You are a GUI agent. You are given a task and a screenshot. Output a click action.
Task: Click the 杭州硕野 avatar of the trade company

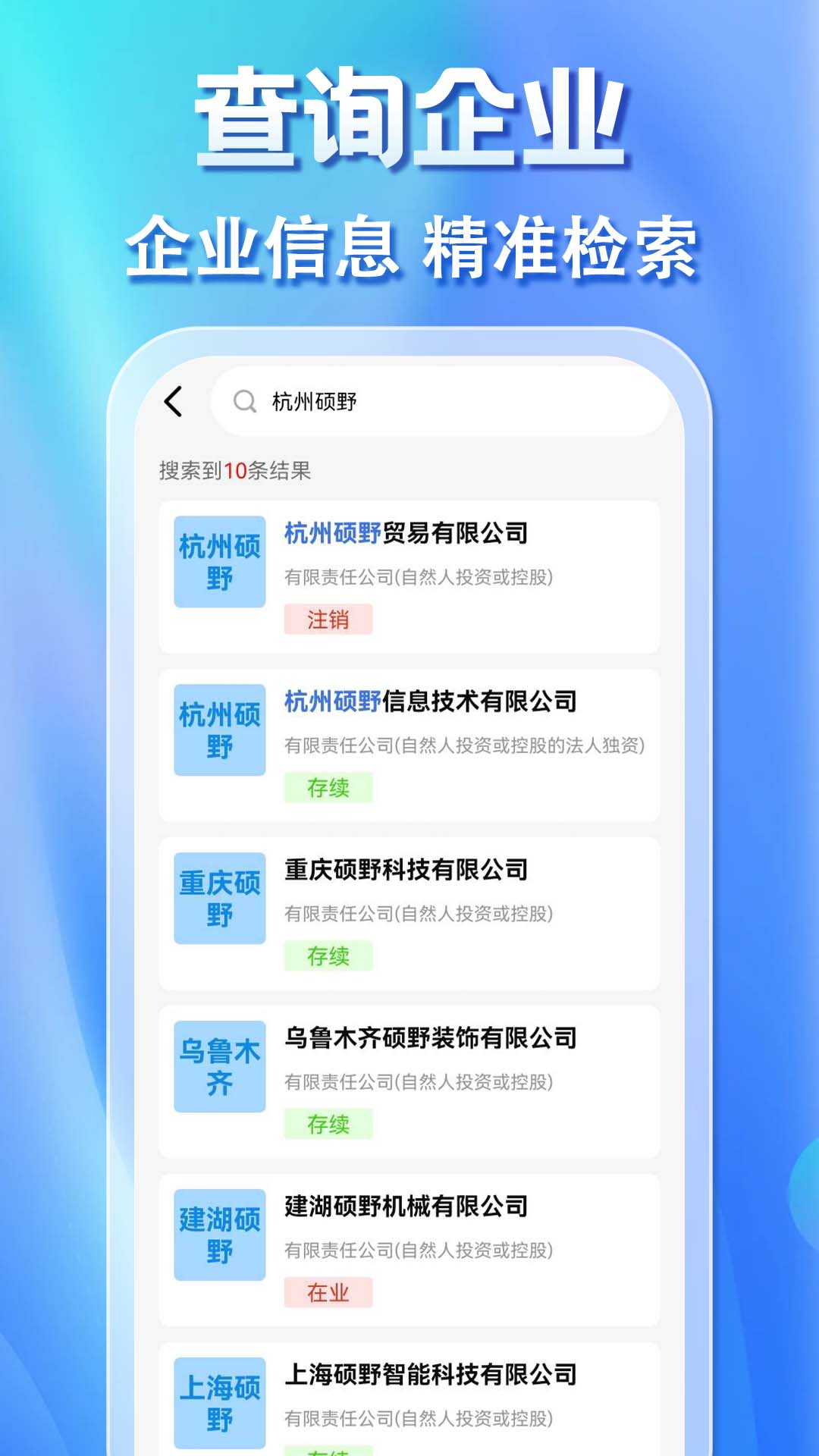coord(219,561)
